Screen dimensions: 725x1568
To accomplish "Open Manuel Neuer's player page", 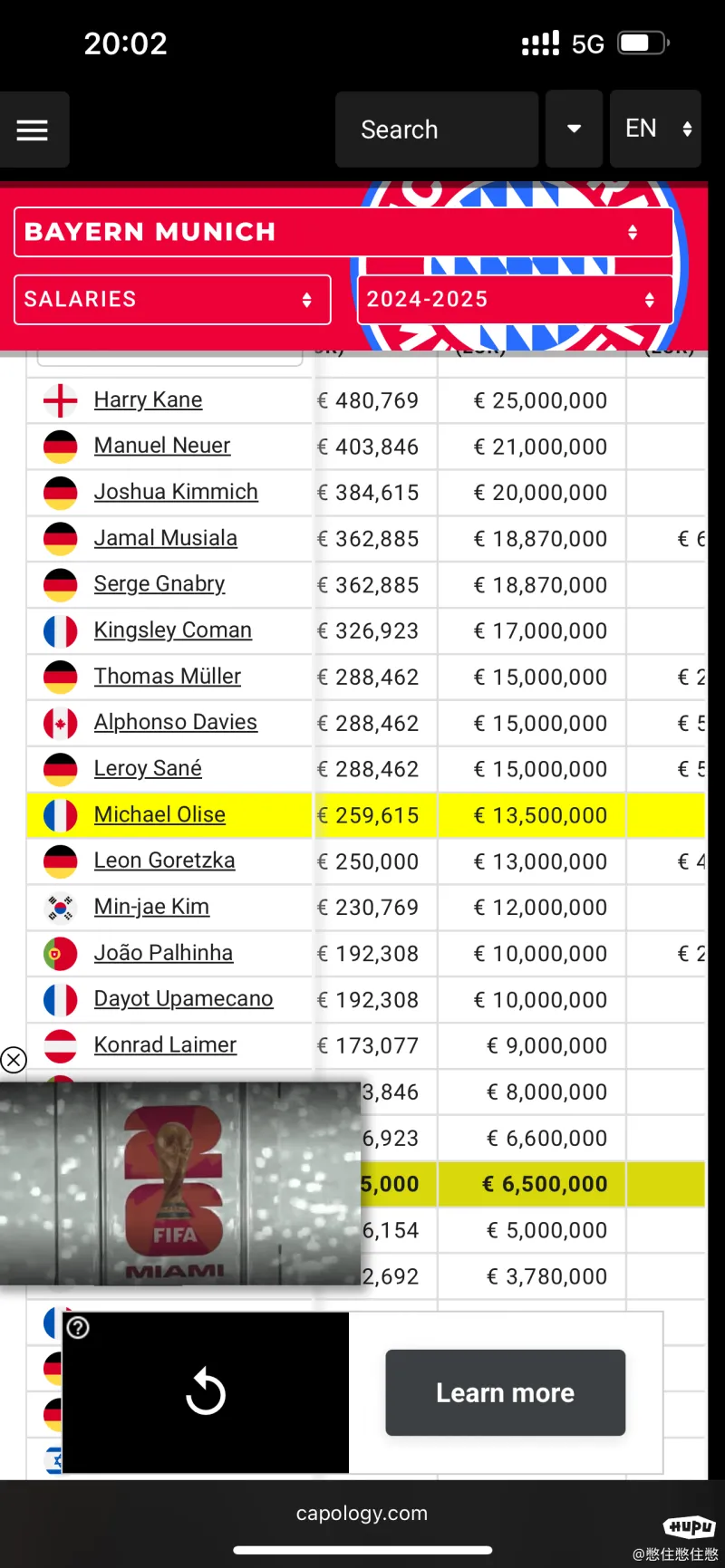I will (x=162, y=446).
